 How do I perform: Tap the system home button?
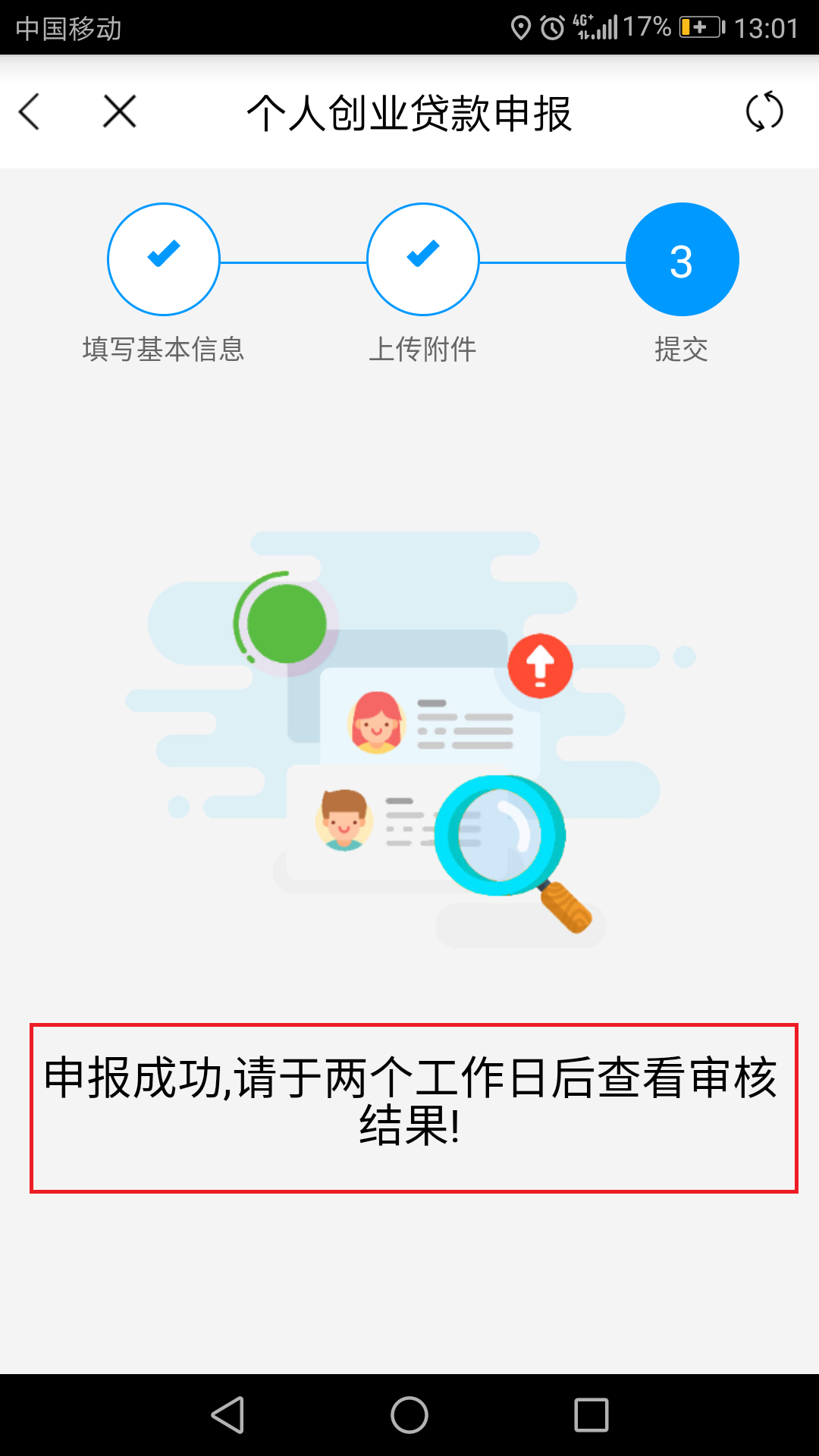409,1415
